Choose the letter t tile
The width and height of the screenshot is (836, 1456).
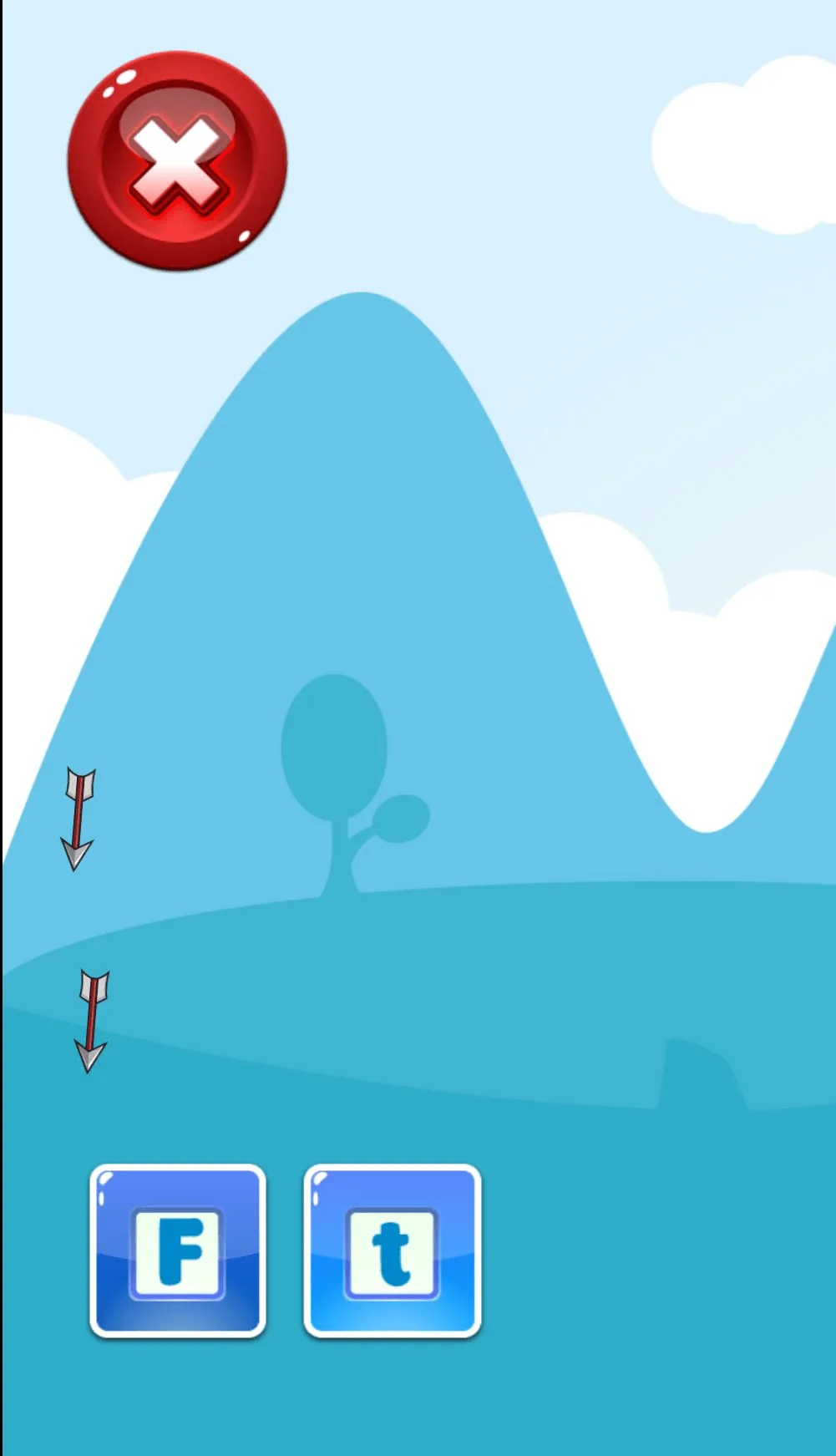point(392,1251)
